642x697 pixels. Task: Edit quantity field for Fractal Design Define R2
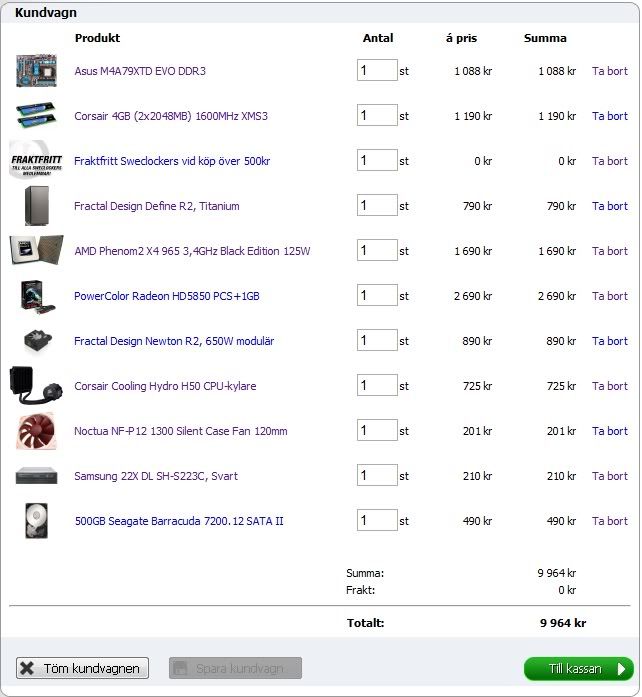click(377, 206)
